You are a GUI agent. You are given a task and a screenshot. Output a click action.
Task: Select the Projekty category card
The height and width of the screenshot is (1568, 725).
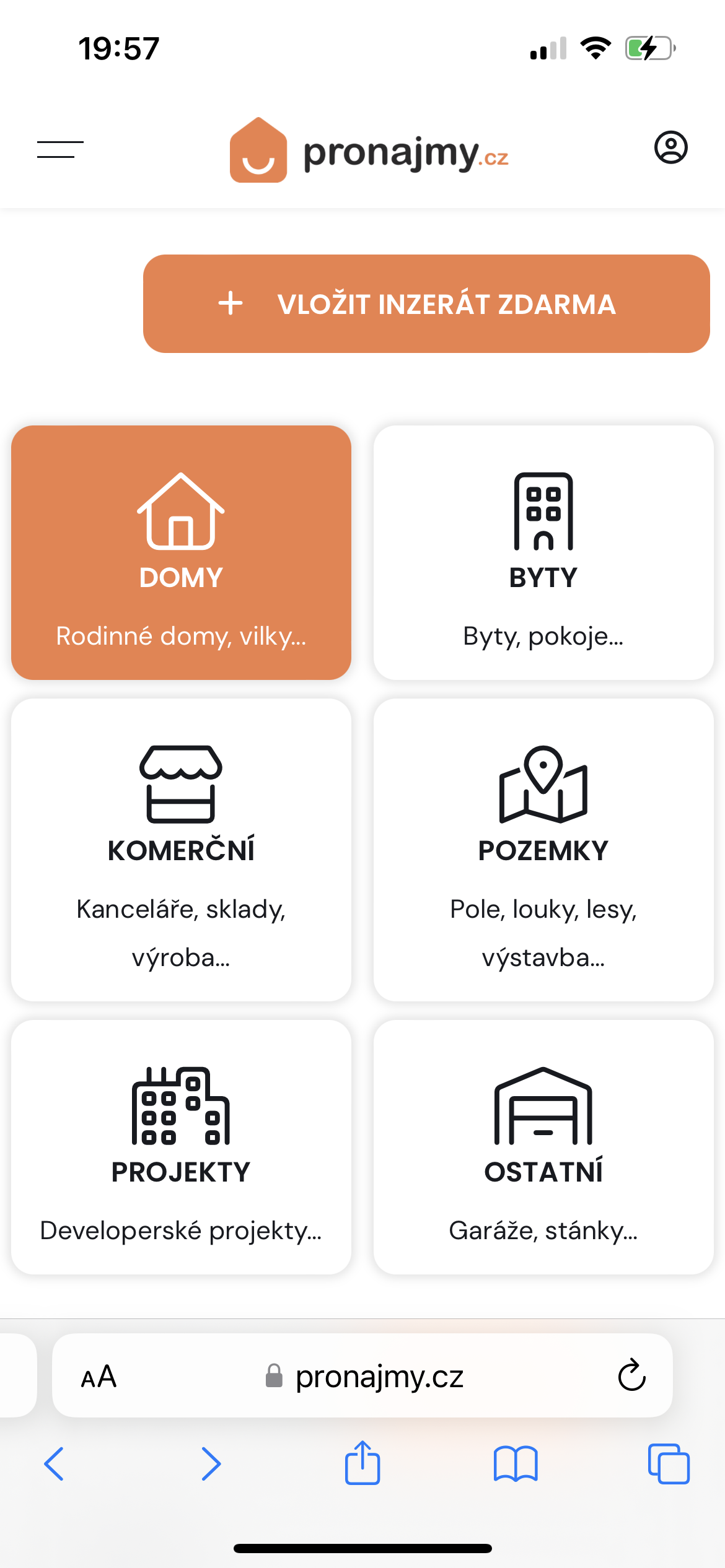tap(181, 1147)
